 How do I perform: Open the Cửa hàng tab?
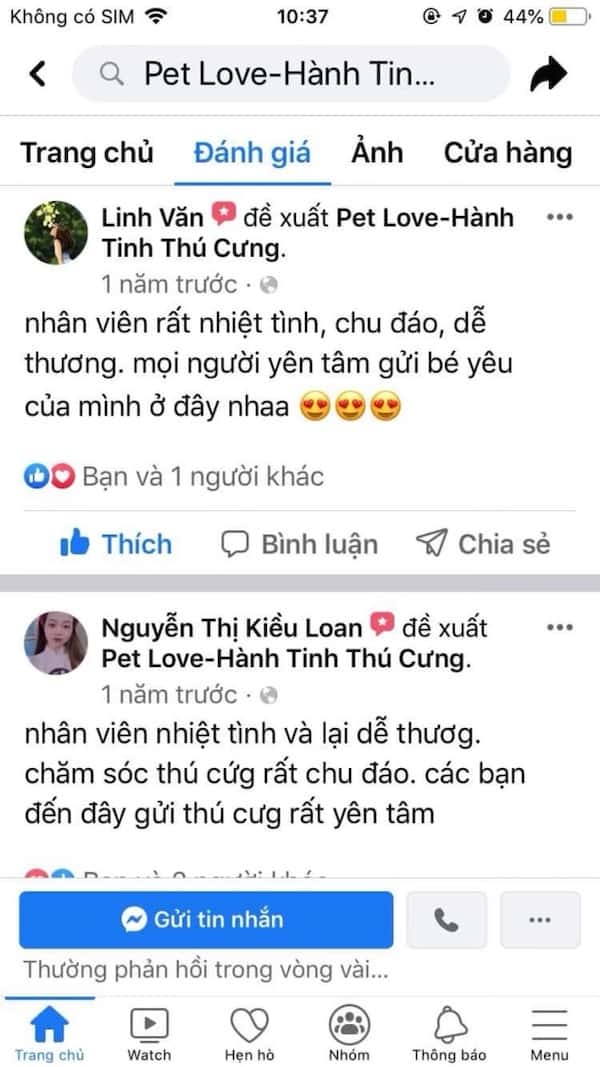coord(508,153)
